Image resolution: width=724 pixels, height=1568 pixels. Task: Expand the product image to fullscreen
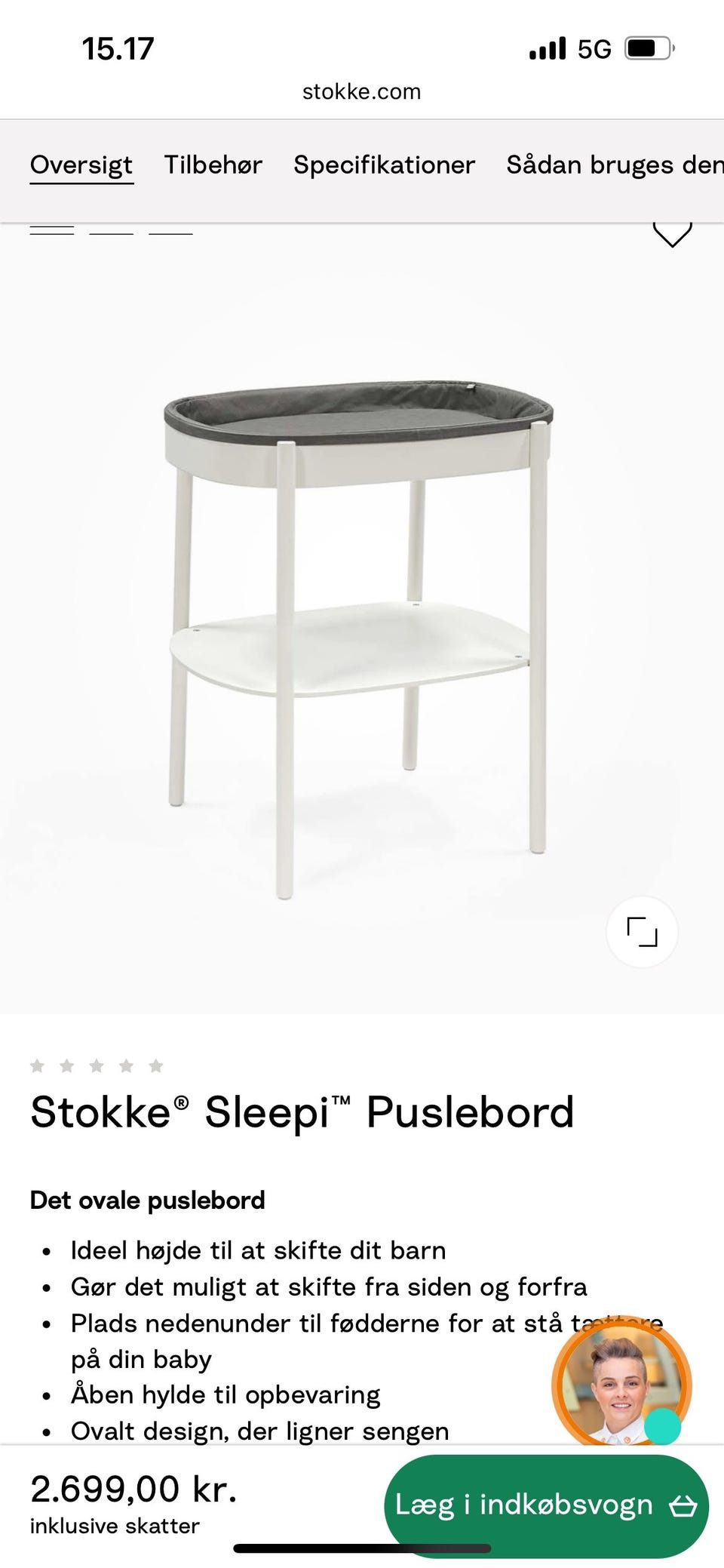pyautogui.click(x=642, y=932)
